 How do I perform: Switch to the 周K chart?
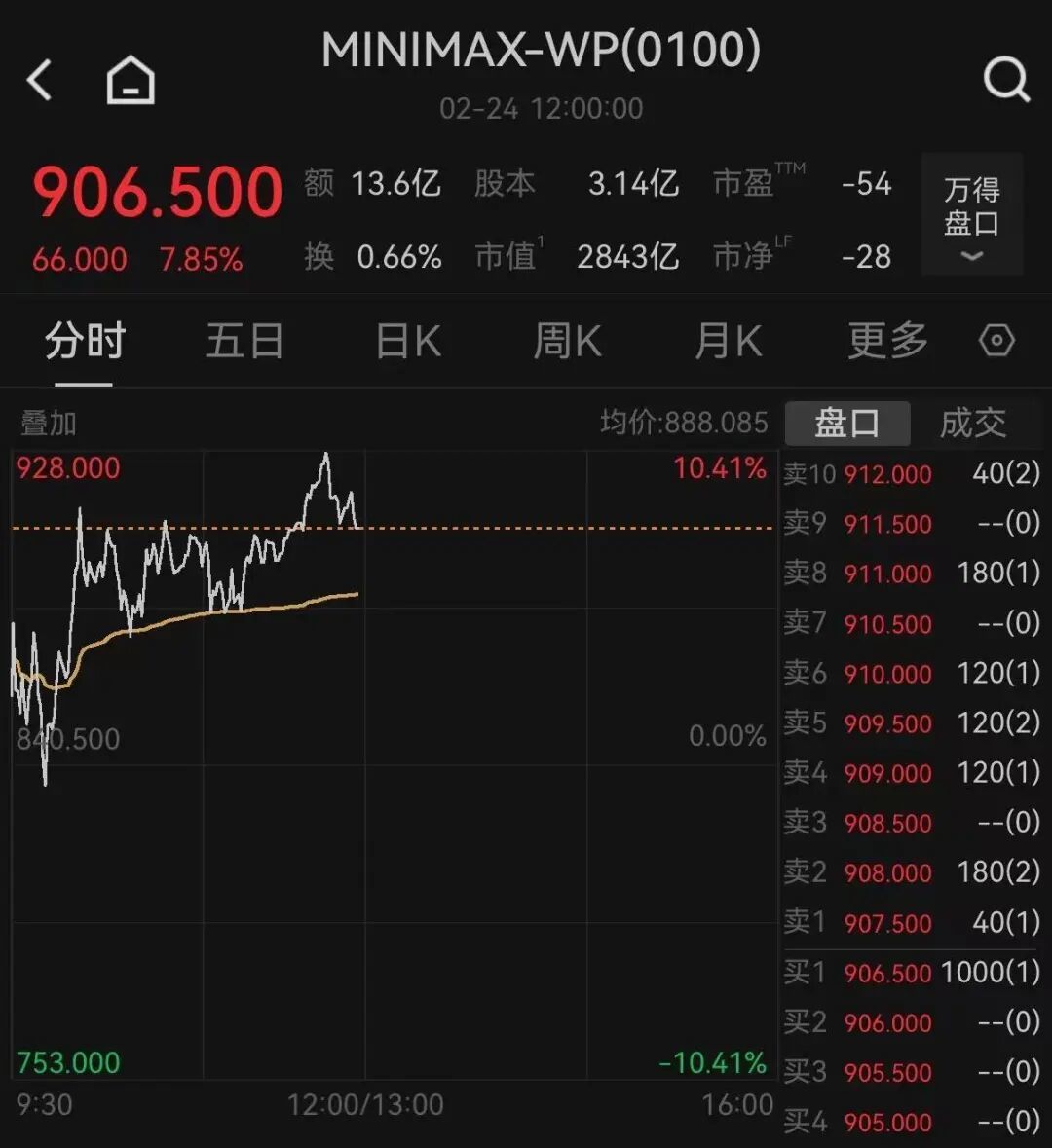coord(567,342)
